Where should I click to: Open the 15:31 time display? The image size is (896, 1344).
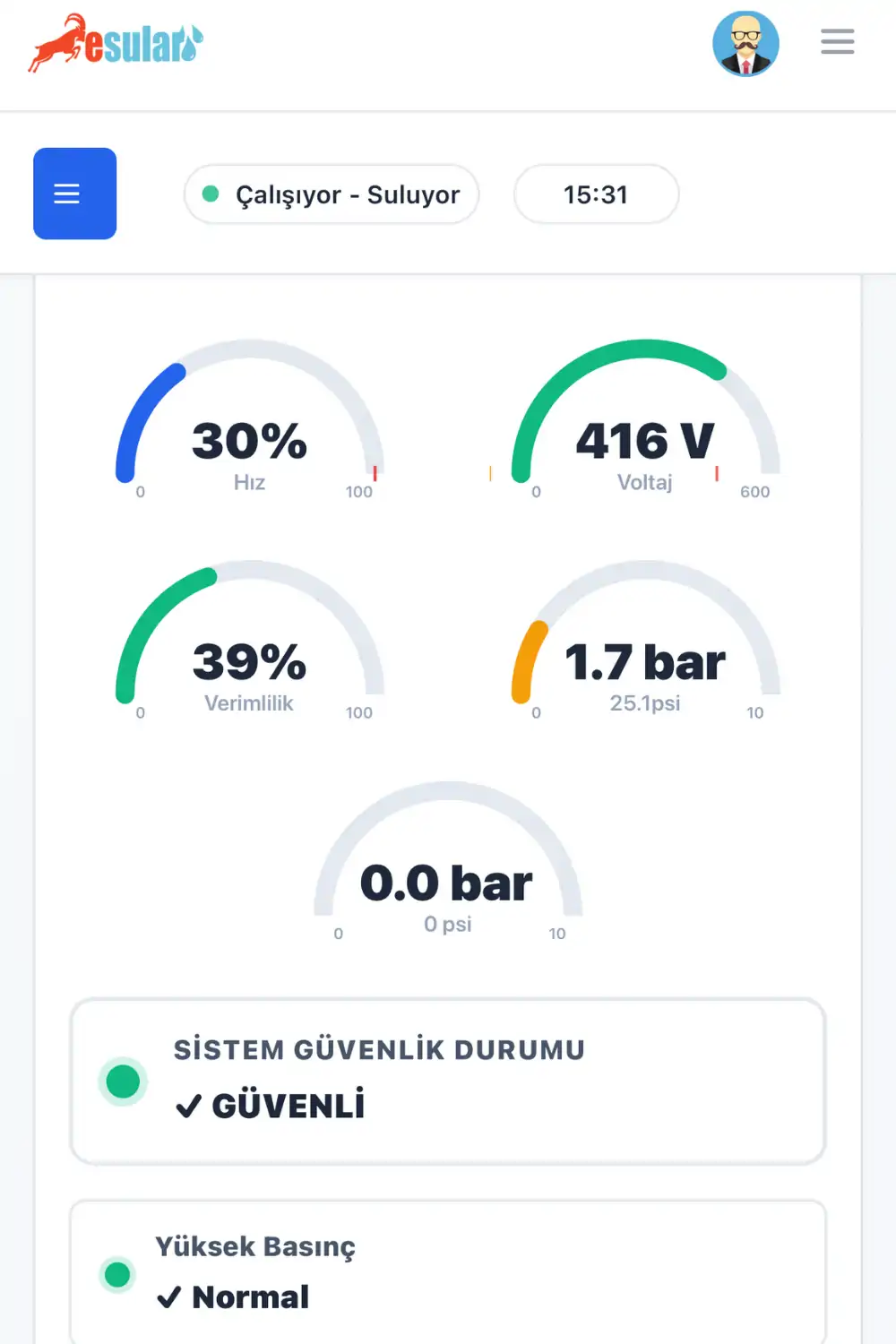(x=596, y=194)
